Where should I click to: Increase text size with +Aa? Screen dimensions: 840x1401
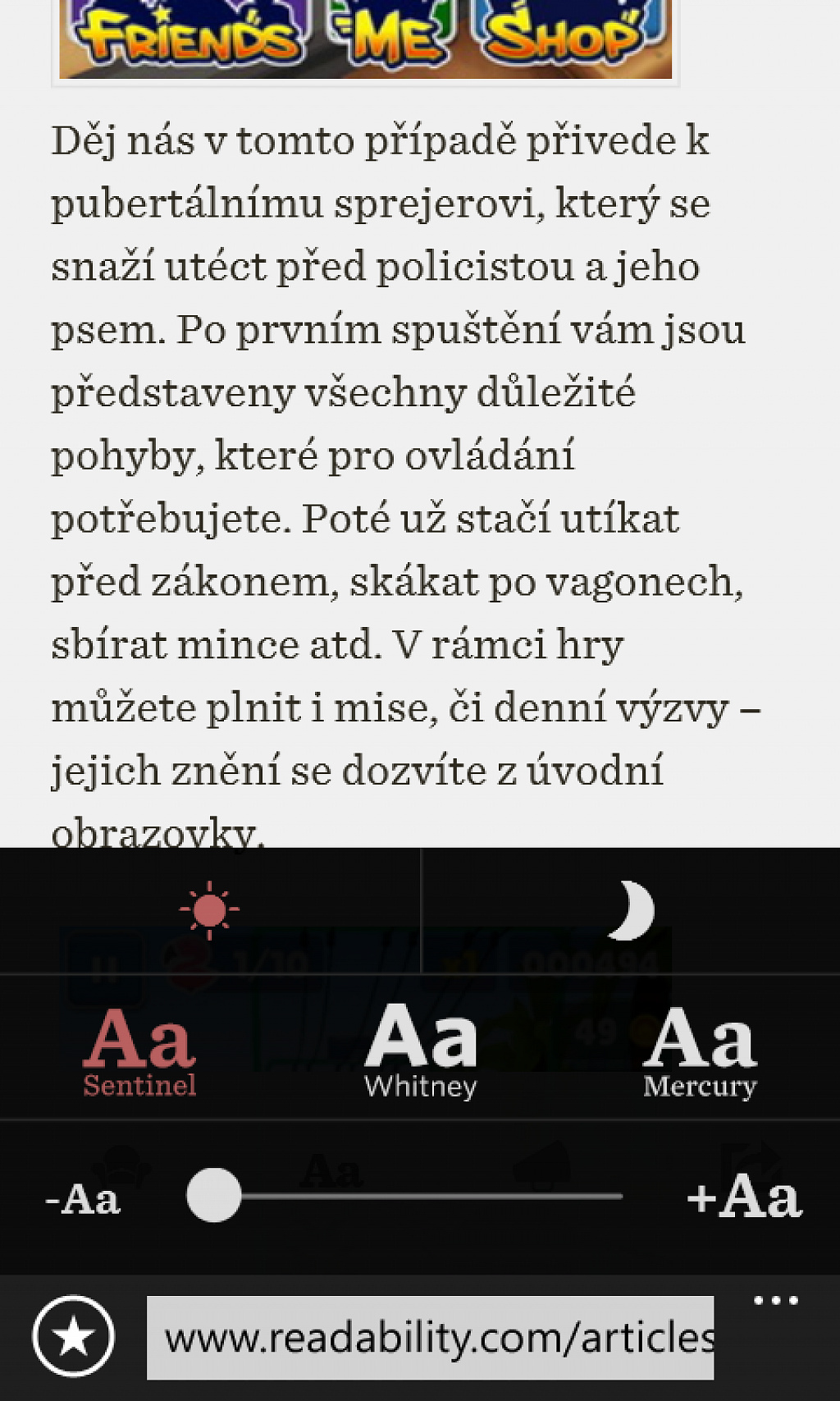coord(743,1196)
